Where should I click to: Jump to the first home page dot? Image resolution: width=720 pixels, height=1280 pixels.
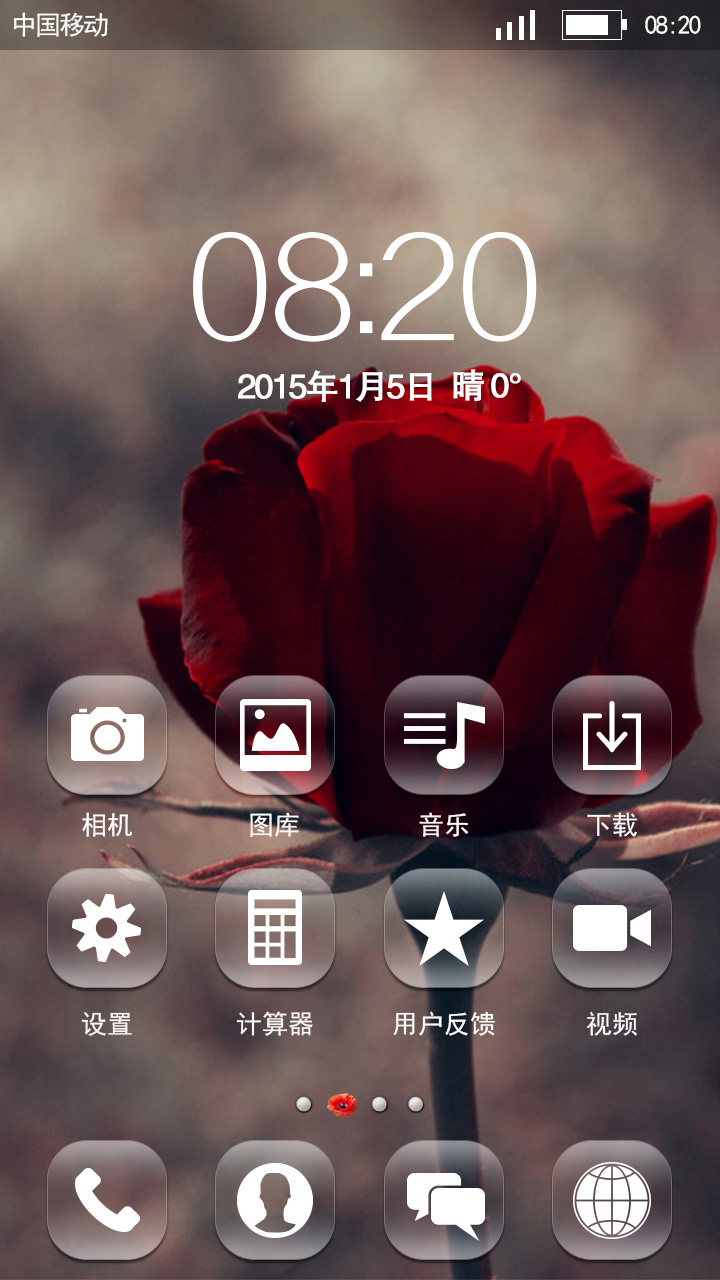304,1105
